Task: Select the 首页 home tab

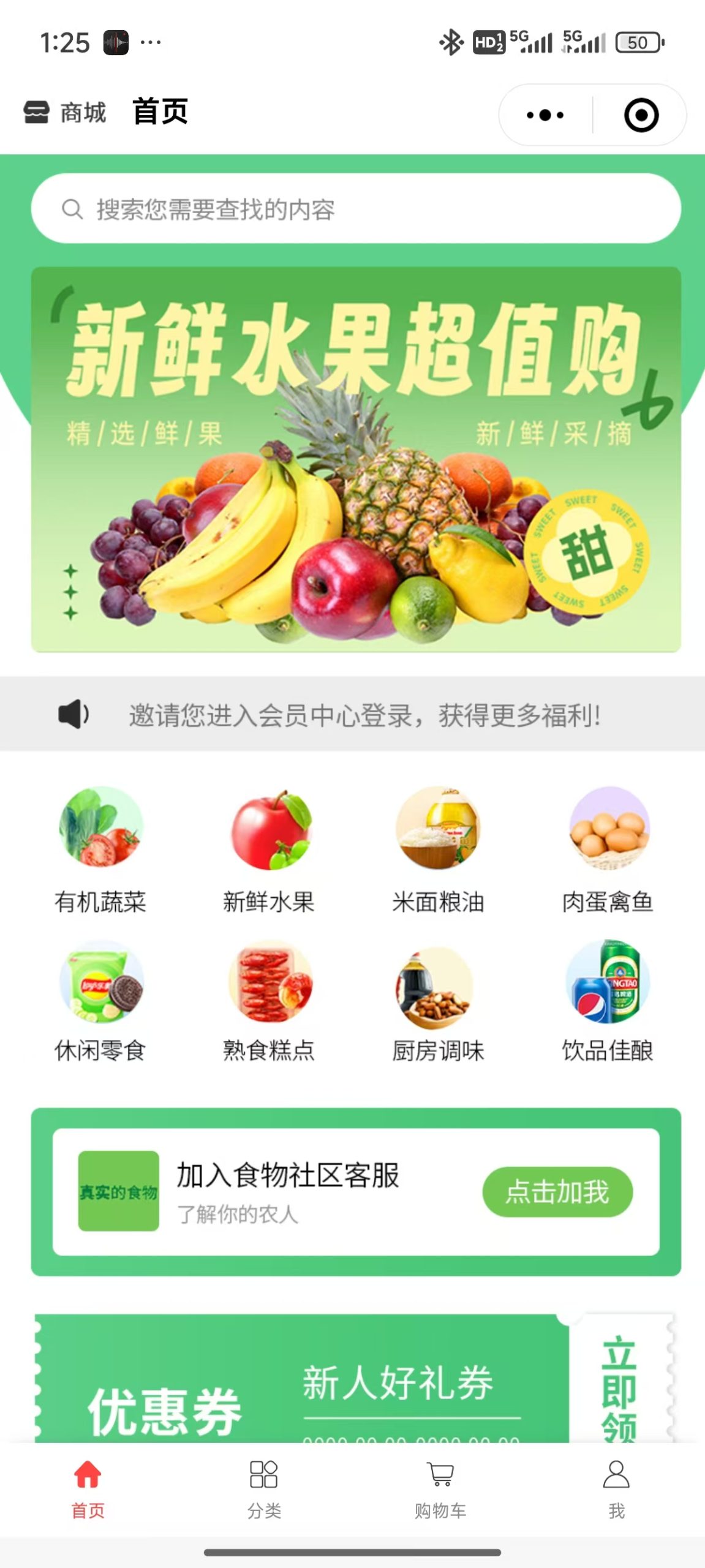Action: (88, 1488)
